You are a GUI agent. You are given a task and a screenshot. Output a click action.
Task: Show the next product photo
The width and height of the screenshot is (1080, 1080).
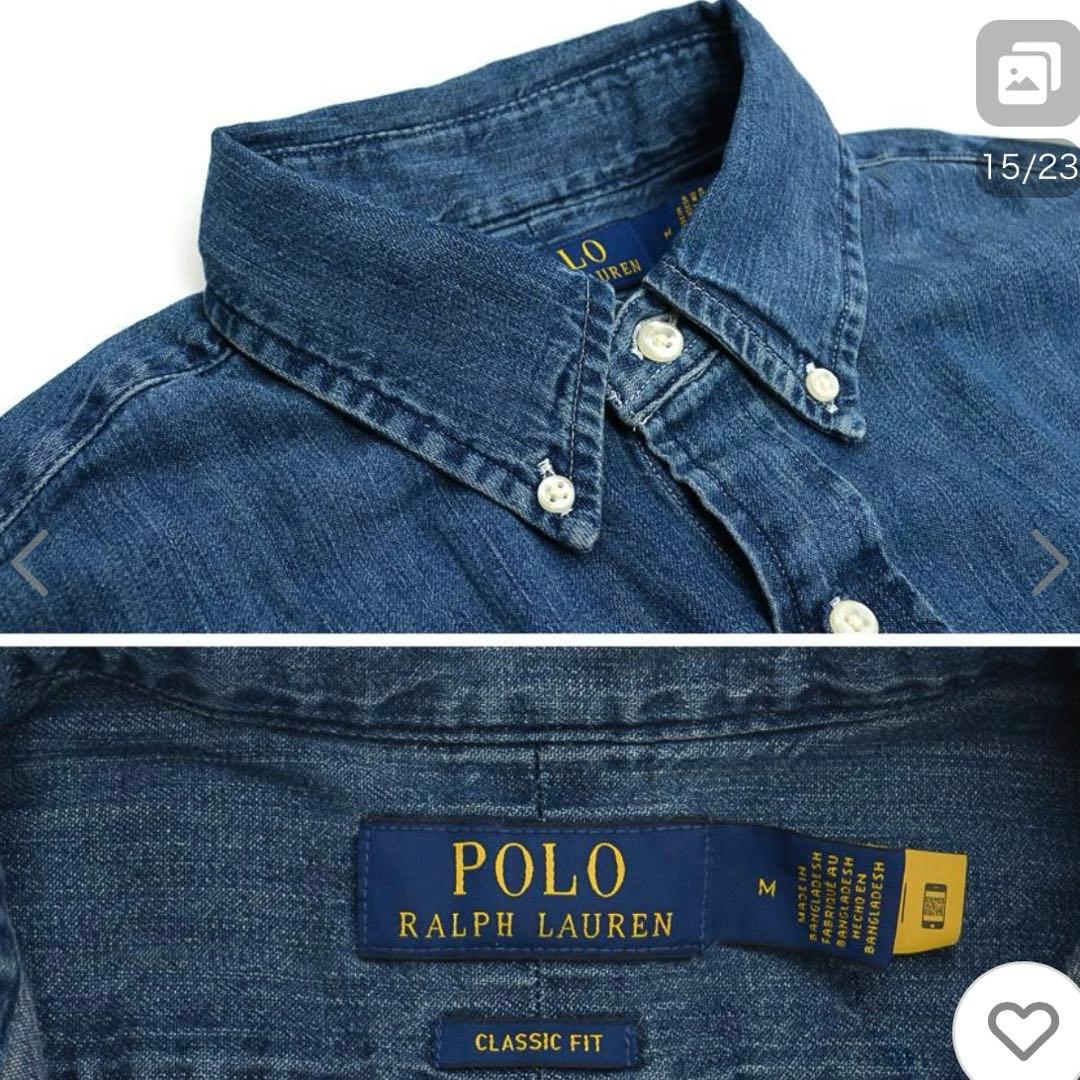(x=1049, y=563)
